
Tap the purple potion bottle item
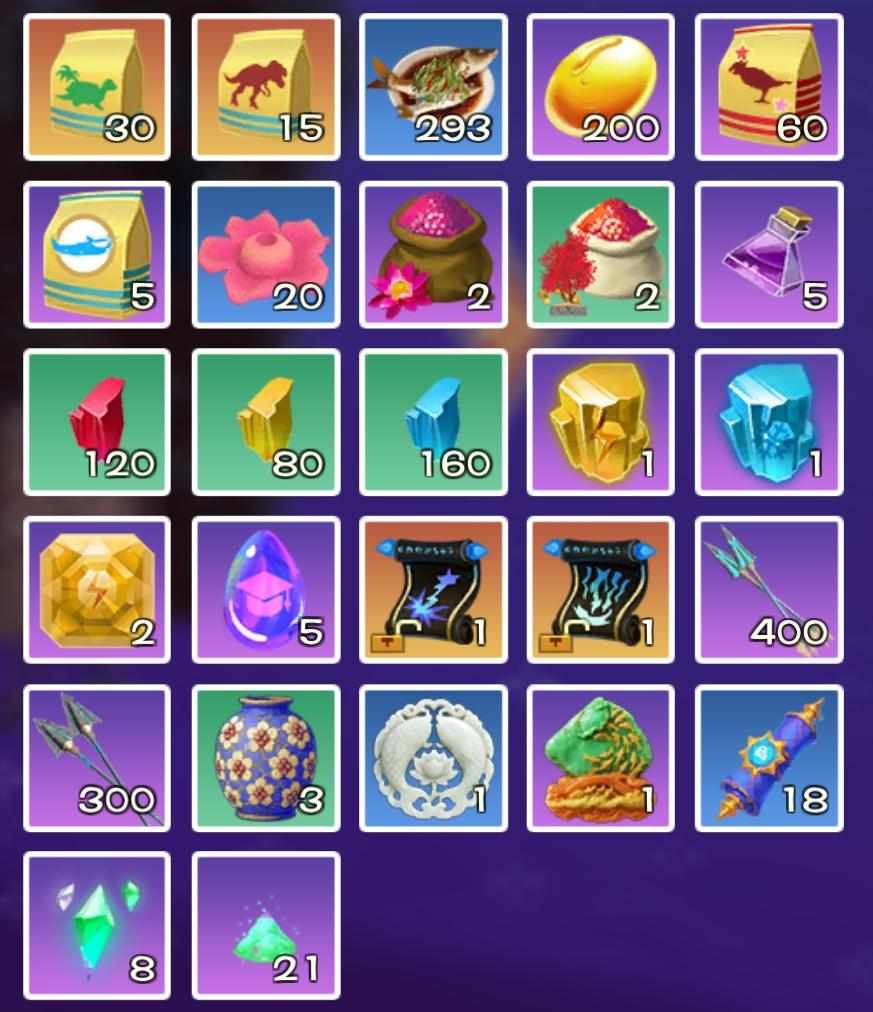pyautogui.click(x=769, y=255)
